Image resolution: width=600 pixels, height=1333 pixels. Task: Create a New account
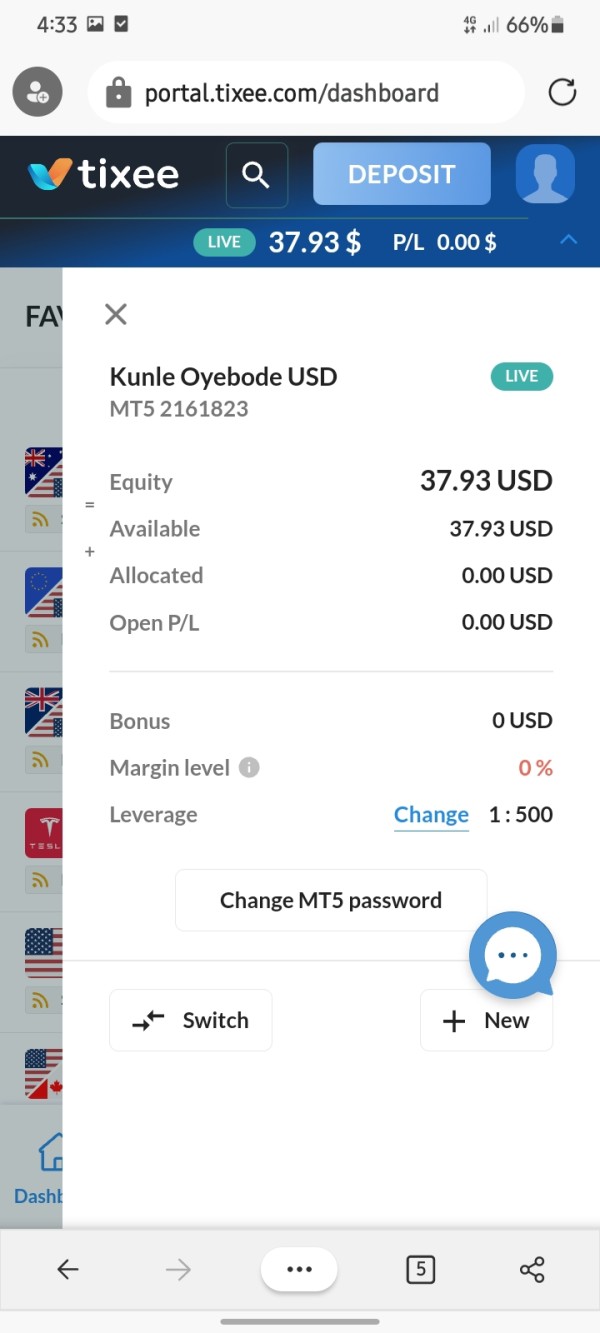point(486,1020)
